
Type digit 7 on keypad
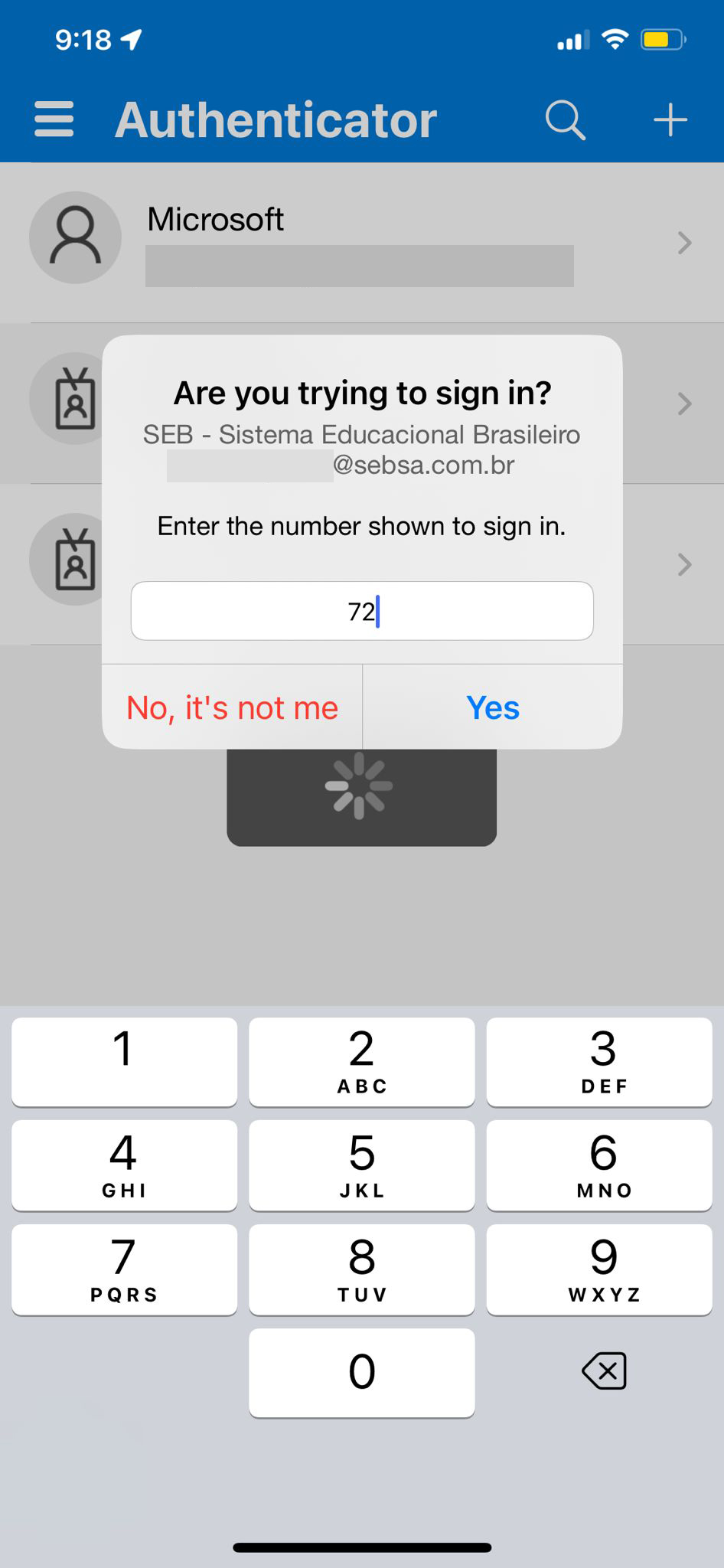[x=125, y=1269]
